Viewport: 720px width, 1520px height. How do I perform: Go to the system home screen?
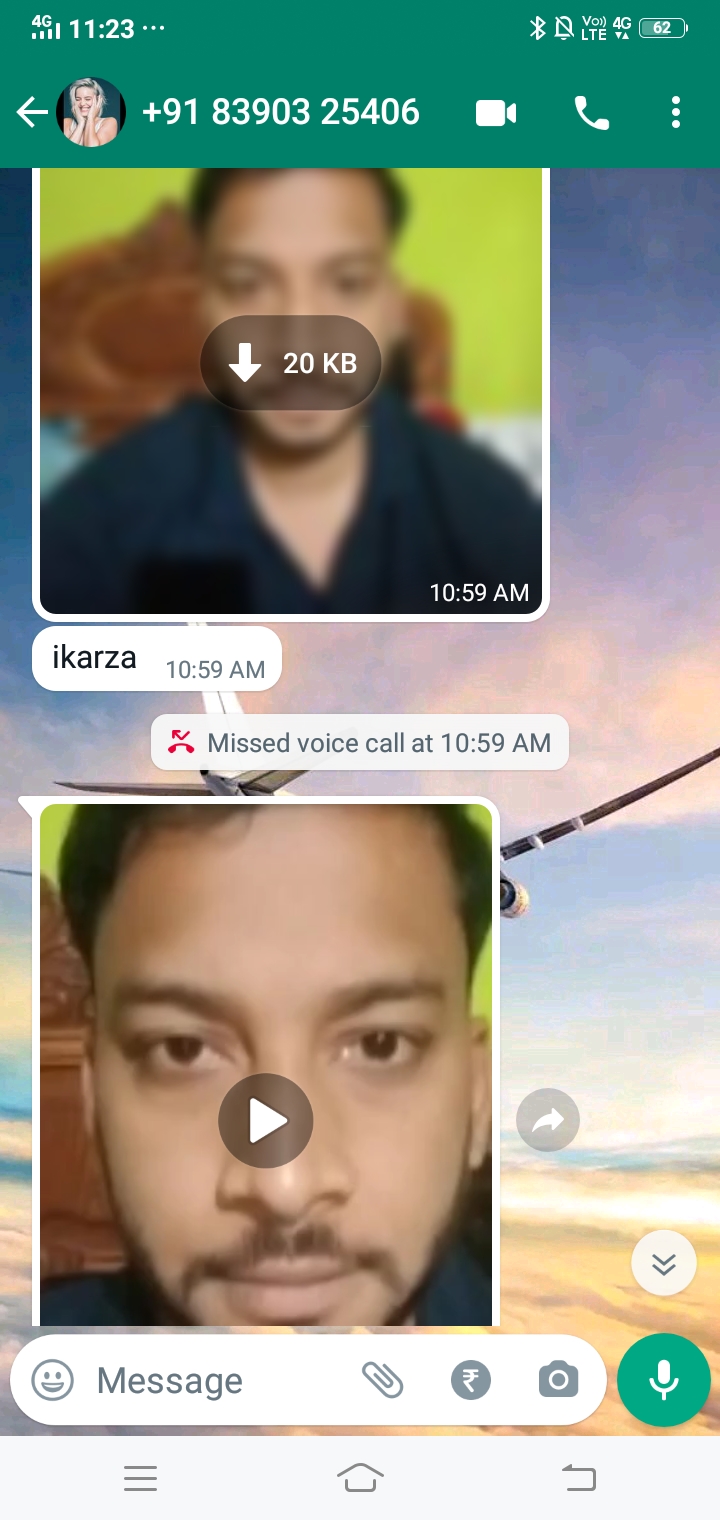click(x=360, y=1477)
